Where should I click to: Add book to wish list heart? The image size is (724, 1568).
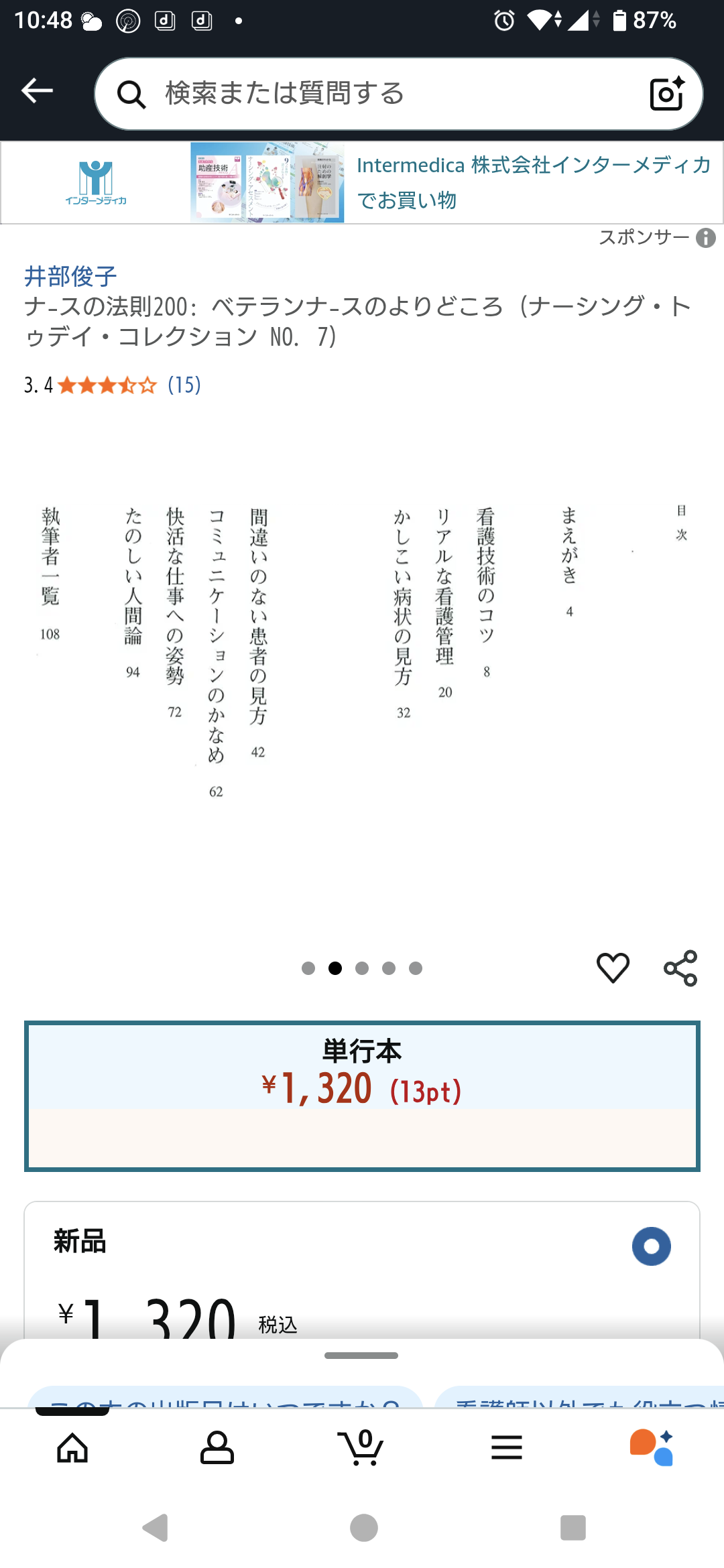click(x=613, y=968)
